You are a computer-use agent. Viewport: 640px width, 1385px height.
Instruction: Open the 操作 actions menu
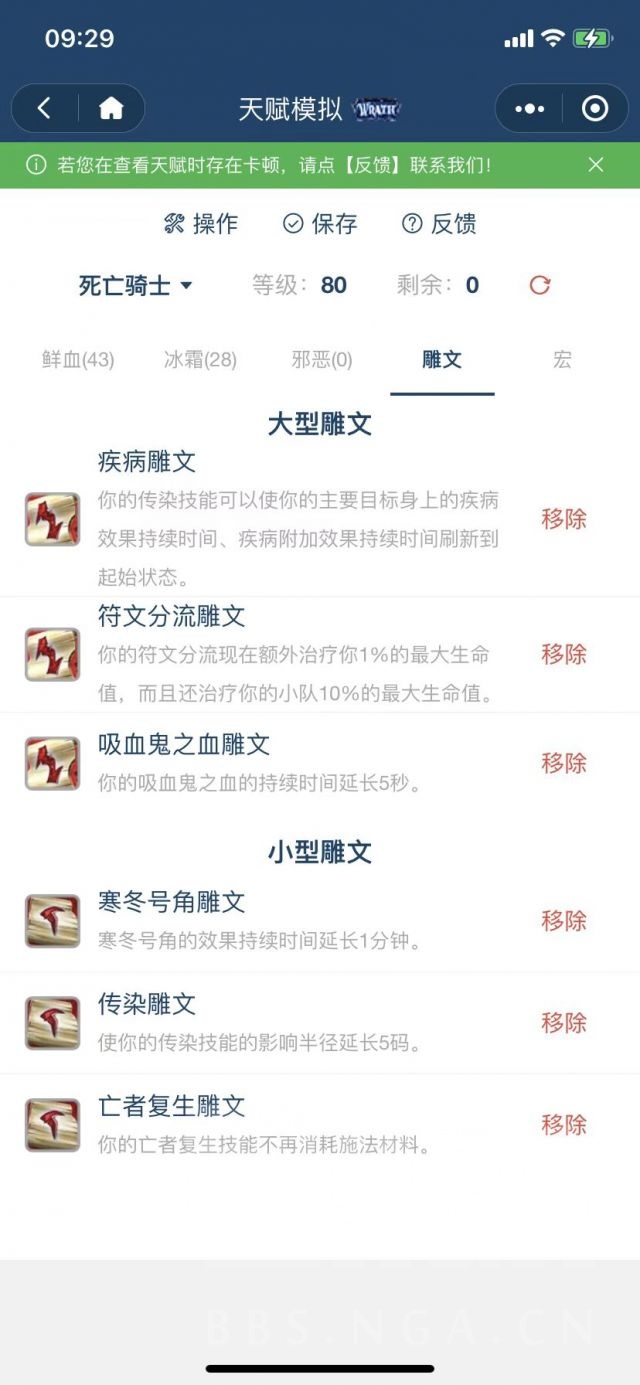[x=201, y=224]
